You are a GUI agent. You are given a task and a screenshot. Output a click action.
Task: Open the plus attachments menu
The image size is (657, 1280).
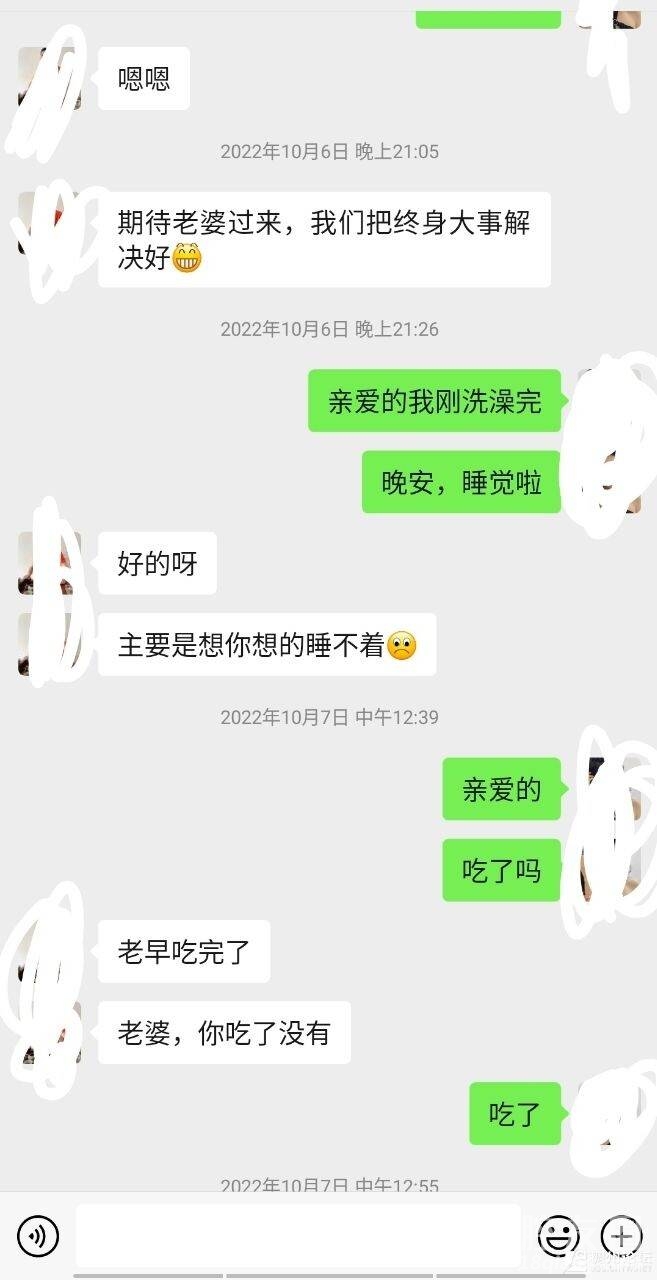click(x=620, y=1236)
